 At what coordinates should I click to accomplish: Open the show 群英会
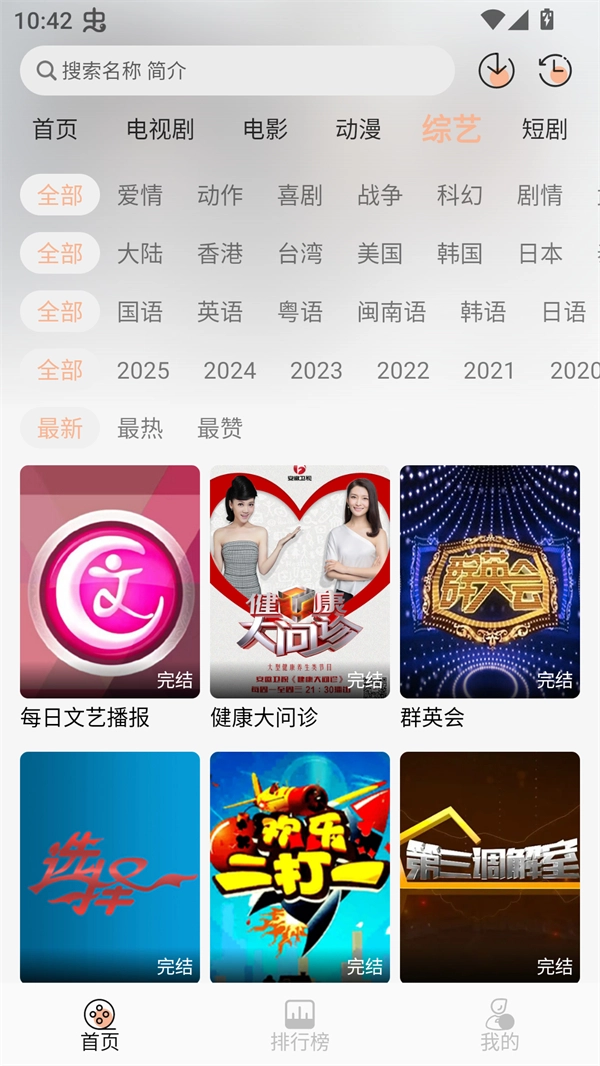tap(490, 582)
